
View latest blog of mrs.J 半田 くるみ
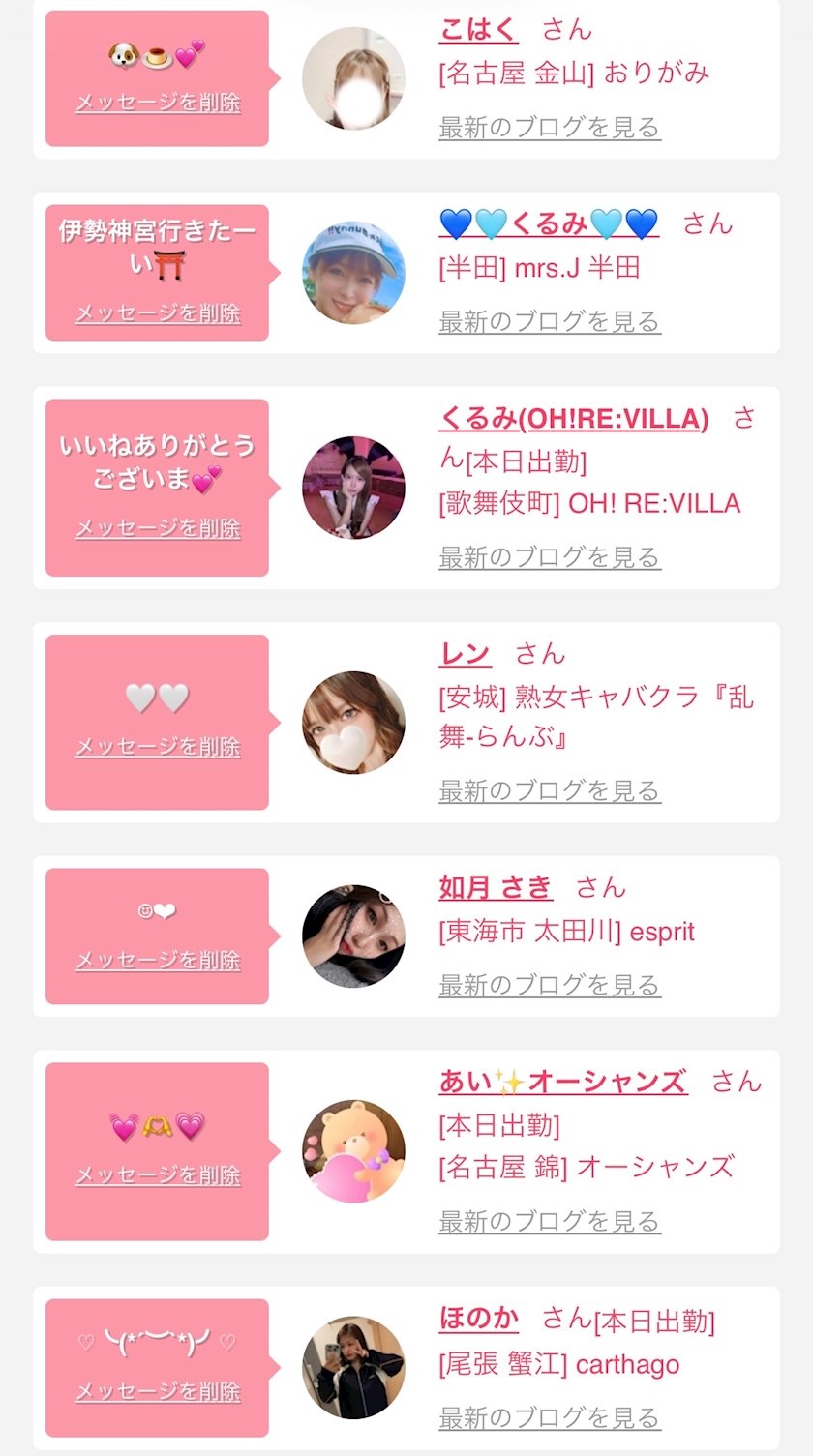point(550,322)
